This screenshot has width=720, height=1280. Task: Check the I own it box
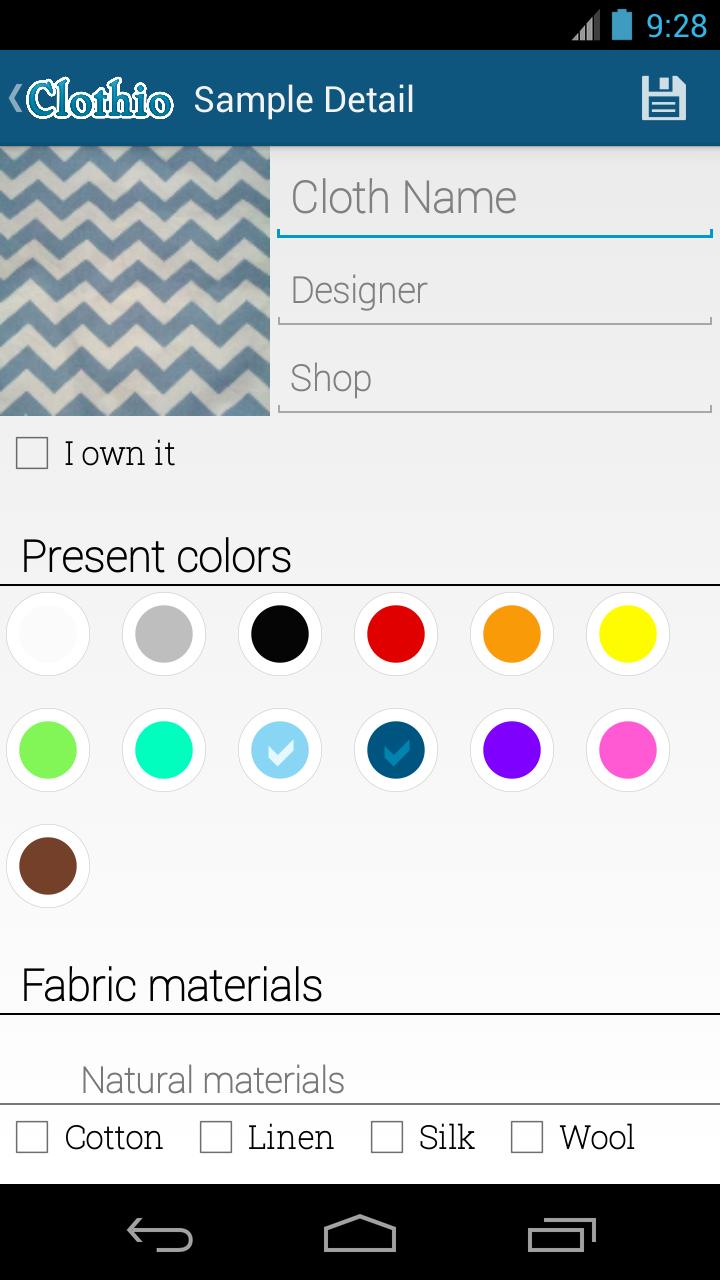click(x=32, y=453)
